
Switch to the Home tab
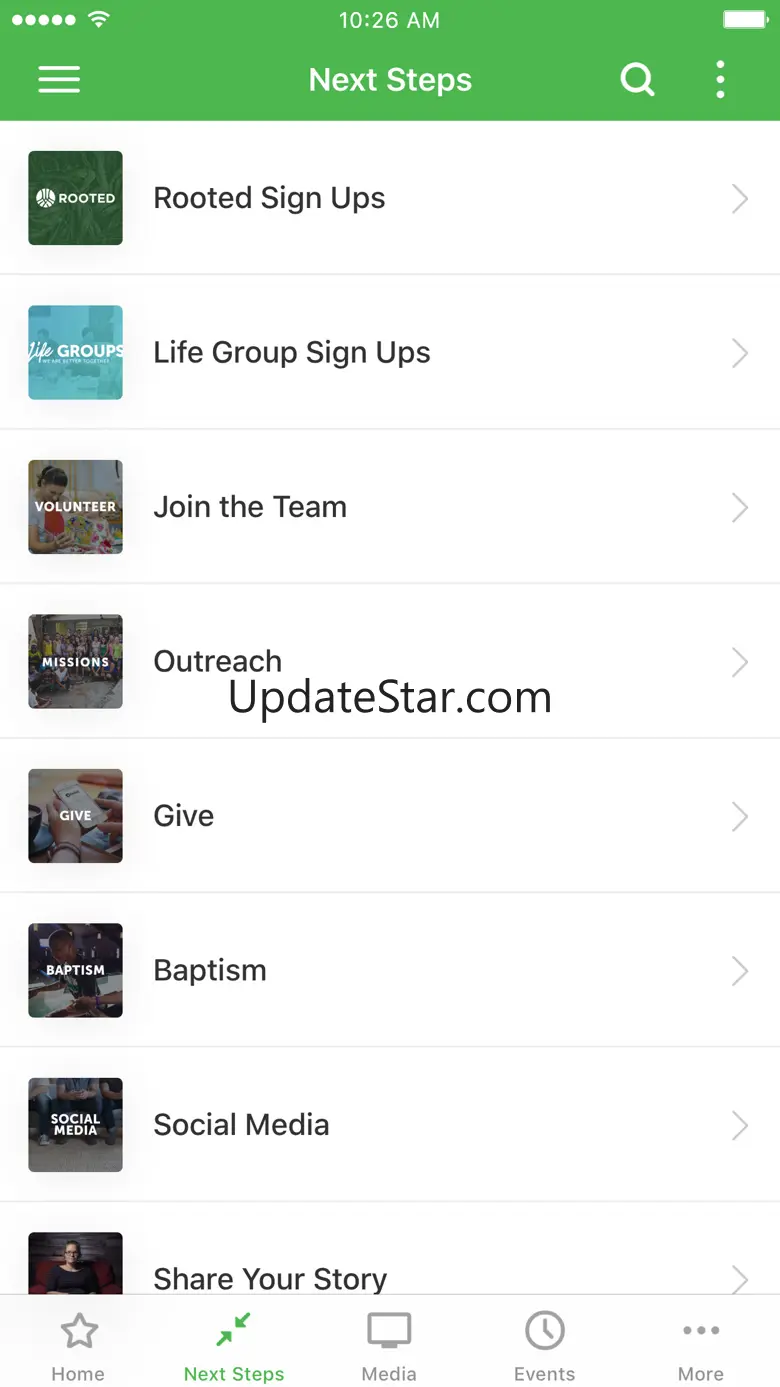pyautogui.click(x=78, y=1345)
